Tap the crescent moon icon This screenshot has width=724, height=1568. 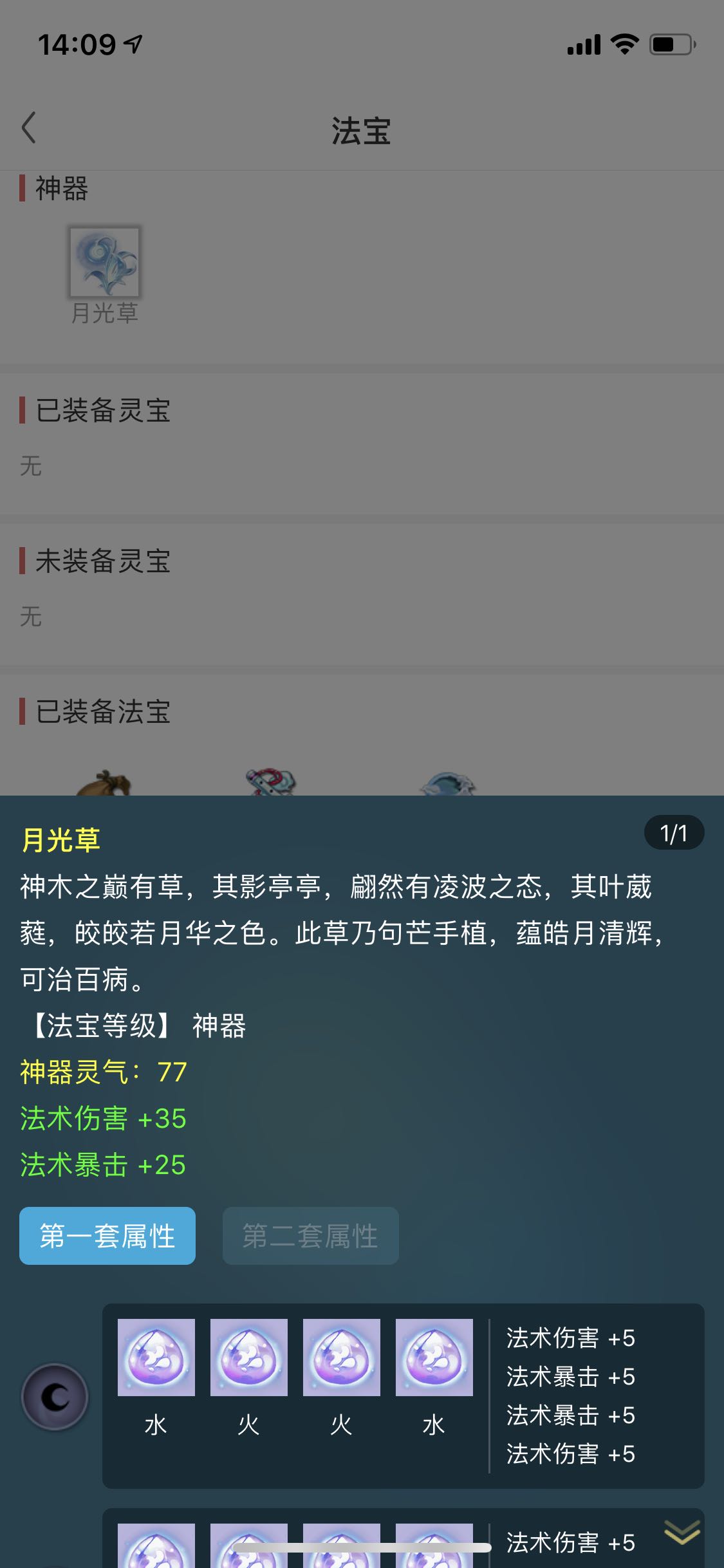point(55,1396)
